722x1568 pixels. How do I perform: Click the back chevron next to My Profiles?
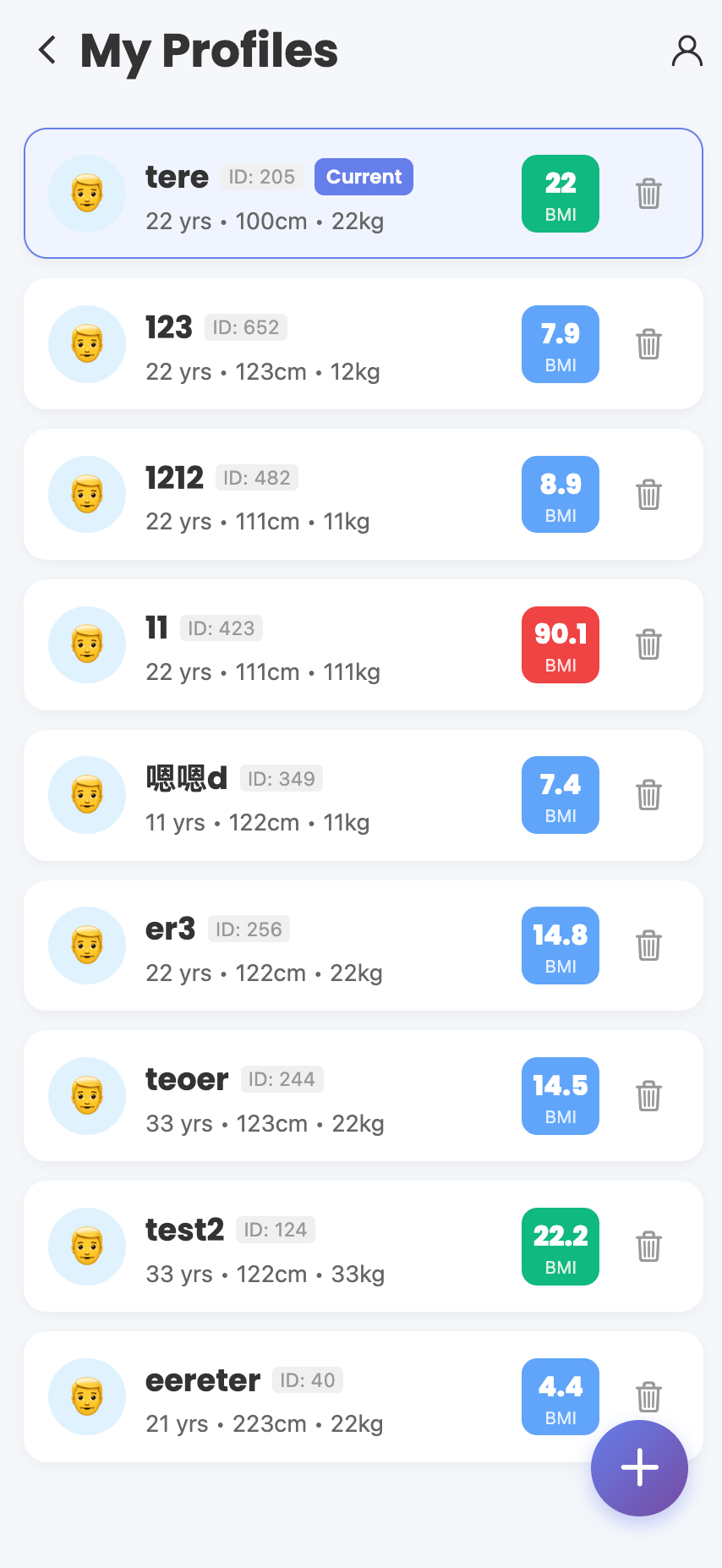coord(46,50)
